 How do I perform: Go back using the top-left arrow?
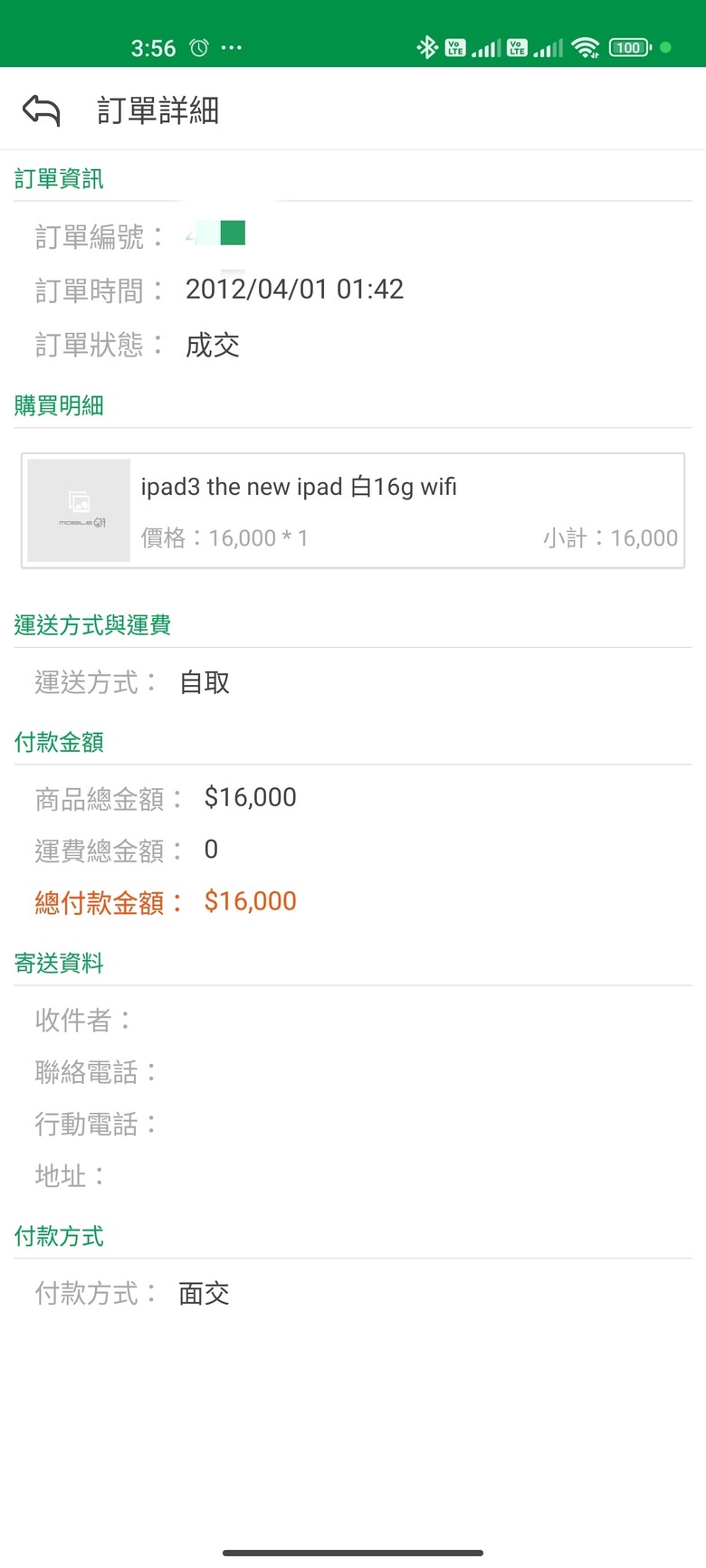click(x=42, y=110)
